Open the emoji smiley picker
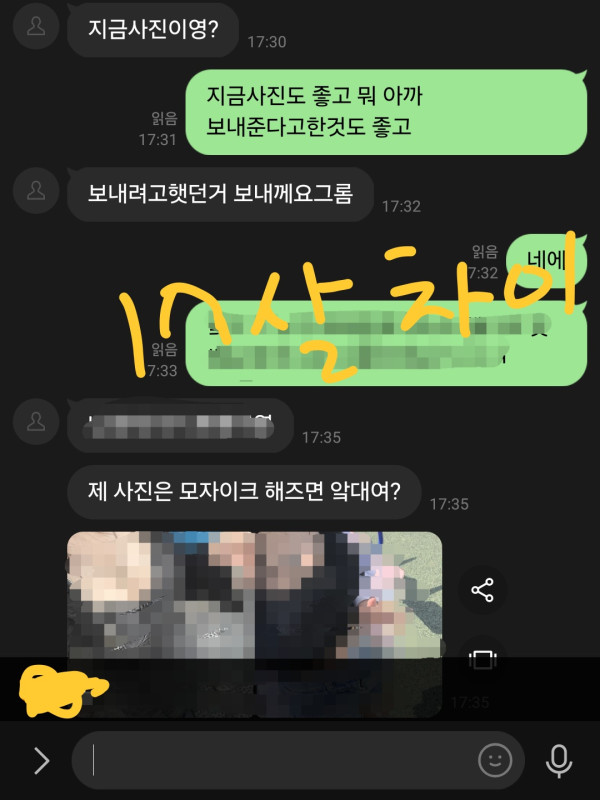Image resolution: width=600 pixels, height=800 pixels. click(x=494, y=760)
